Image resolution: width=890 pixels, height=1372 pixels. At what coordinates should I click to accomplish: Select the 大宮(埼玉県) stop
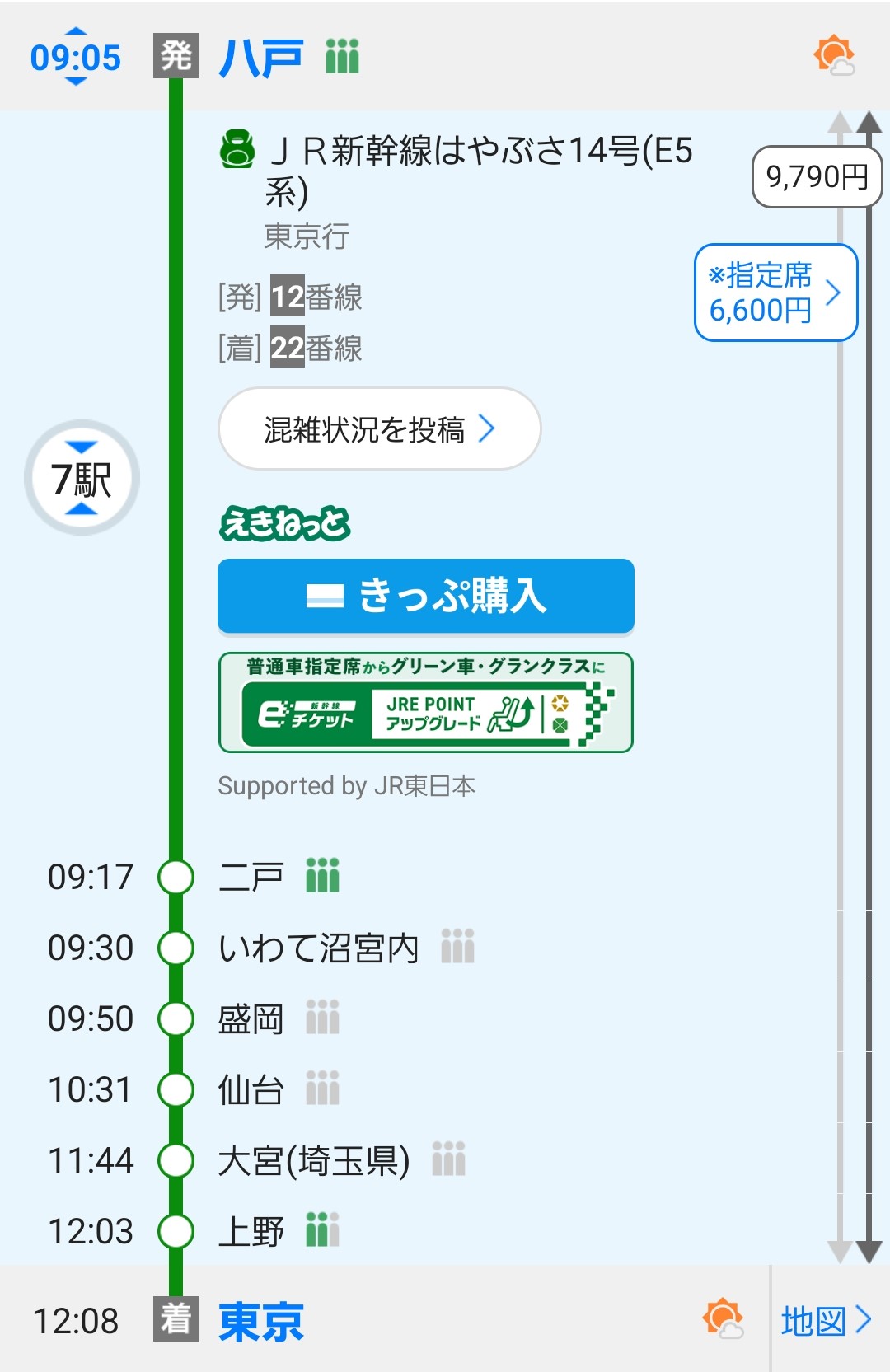(313, 1160)
